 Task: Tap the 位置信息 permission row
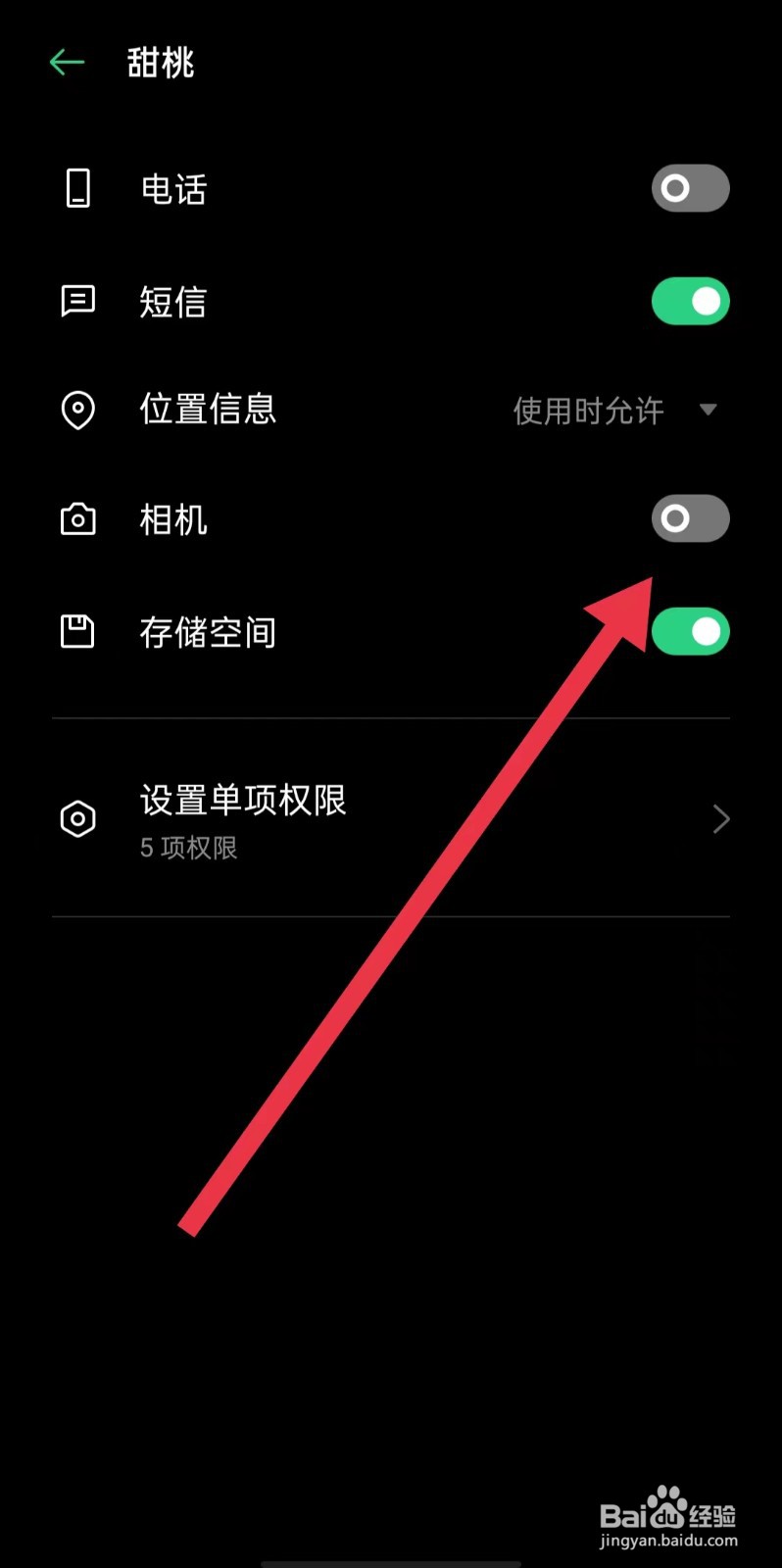pos(208,411)
